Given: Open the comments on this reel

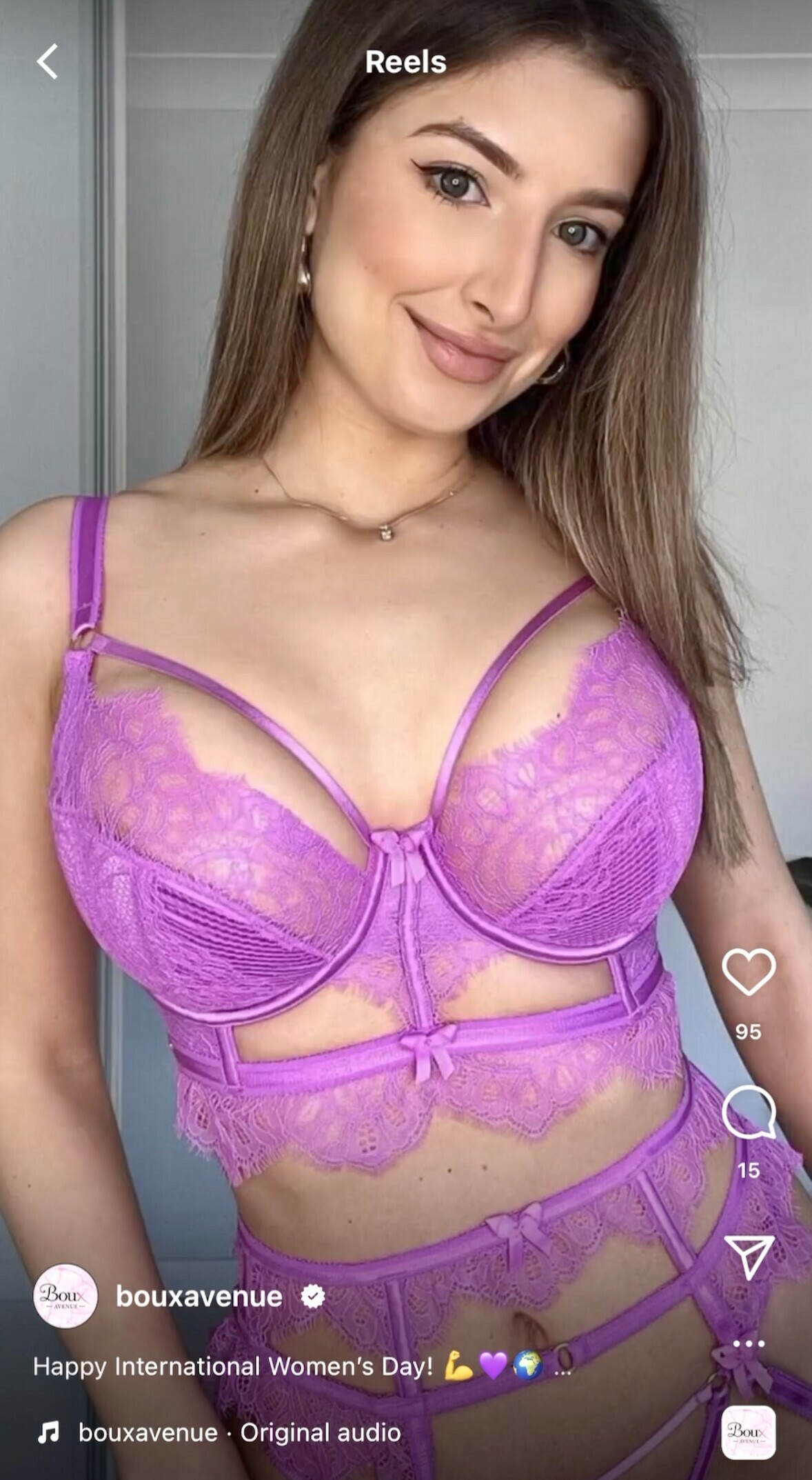Looking at the screenshot, I should pos(749,1112).
